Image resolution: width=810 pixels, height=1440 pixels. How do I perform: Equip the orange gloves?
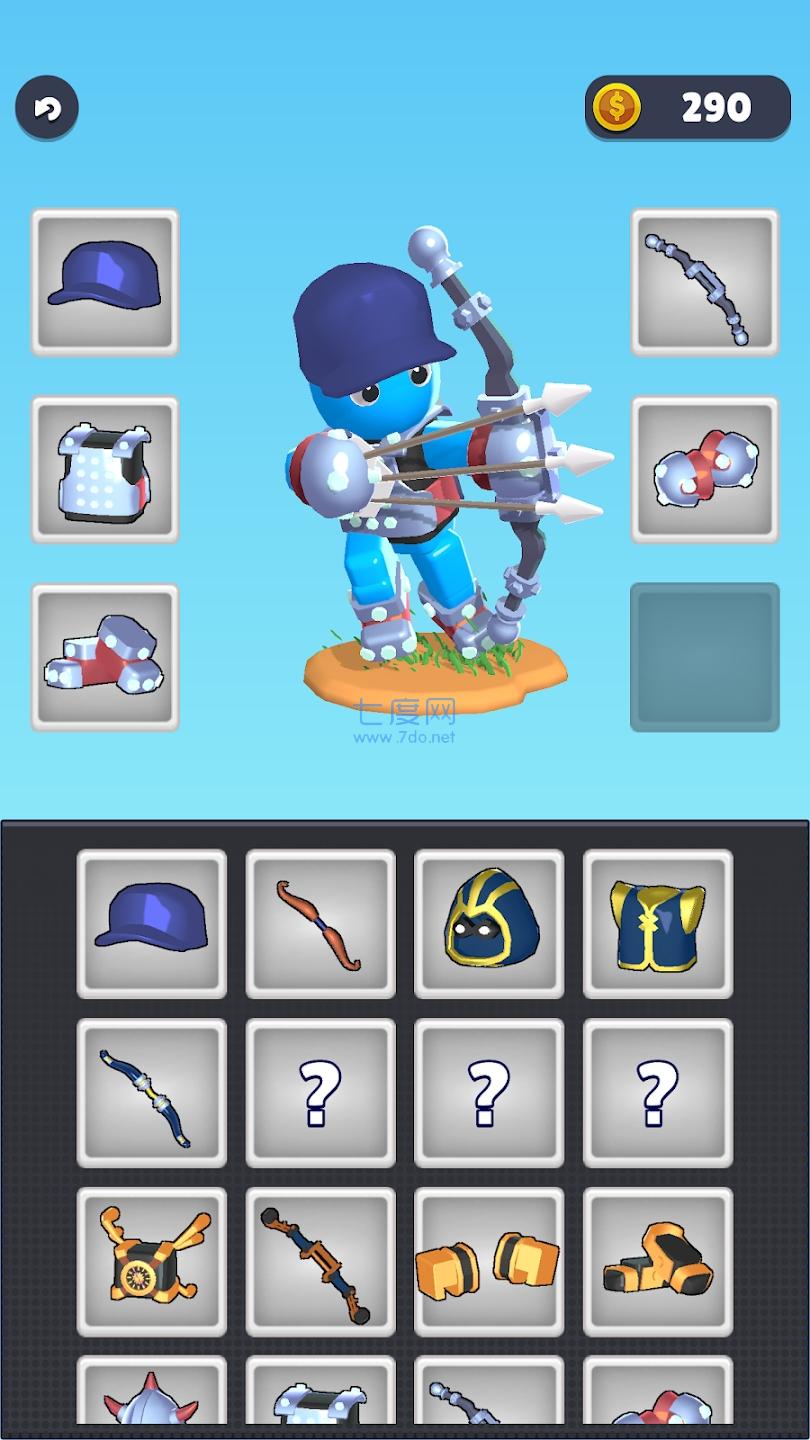click(x=489, y=1261)
